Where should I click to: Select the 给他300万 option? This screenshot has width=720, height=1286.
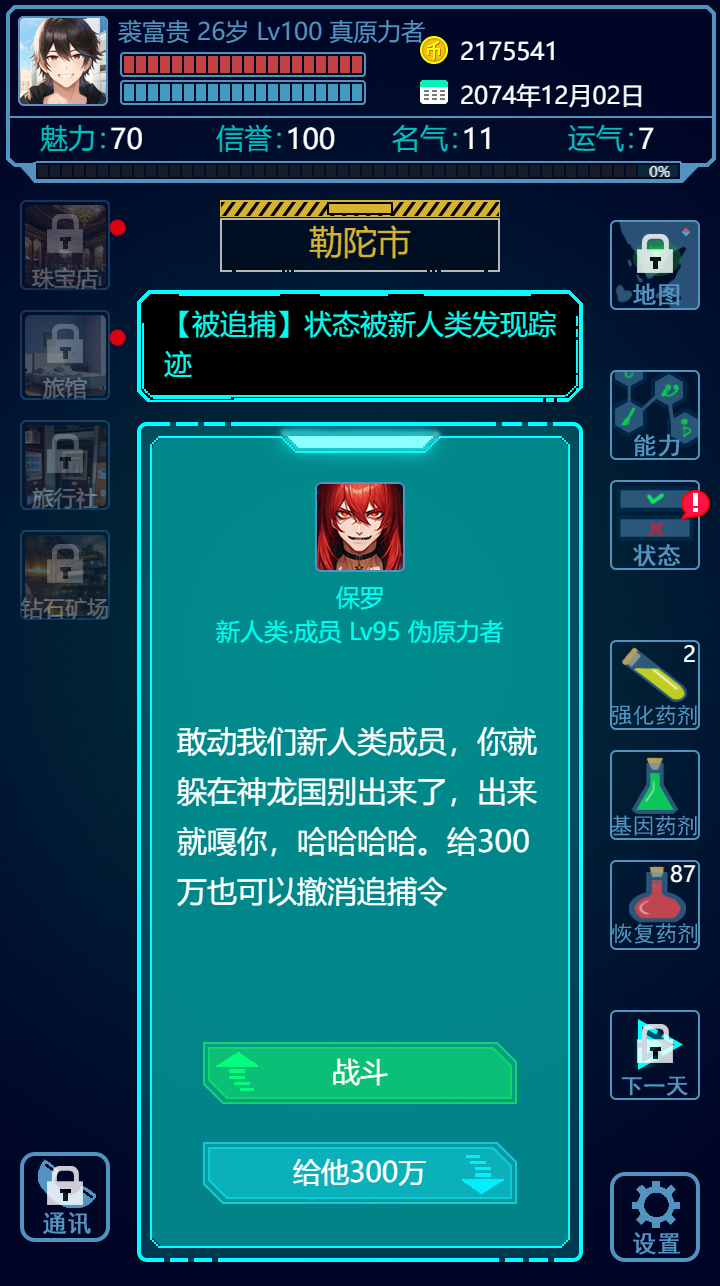pos(359,1172)
